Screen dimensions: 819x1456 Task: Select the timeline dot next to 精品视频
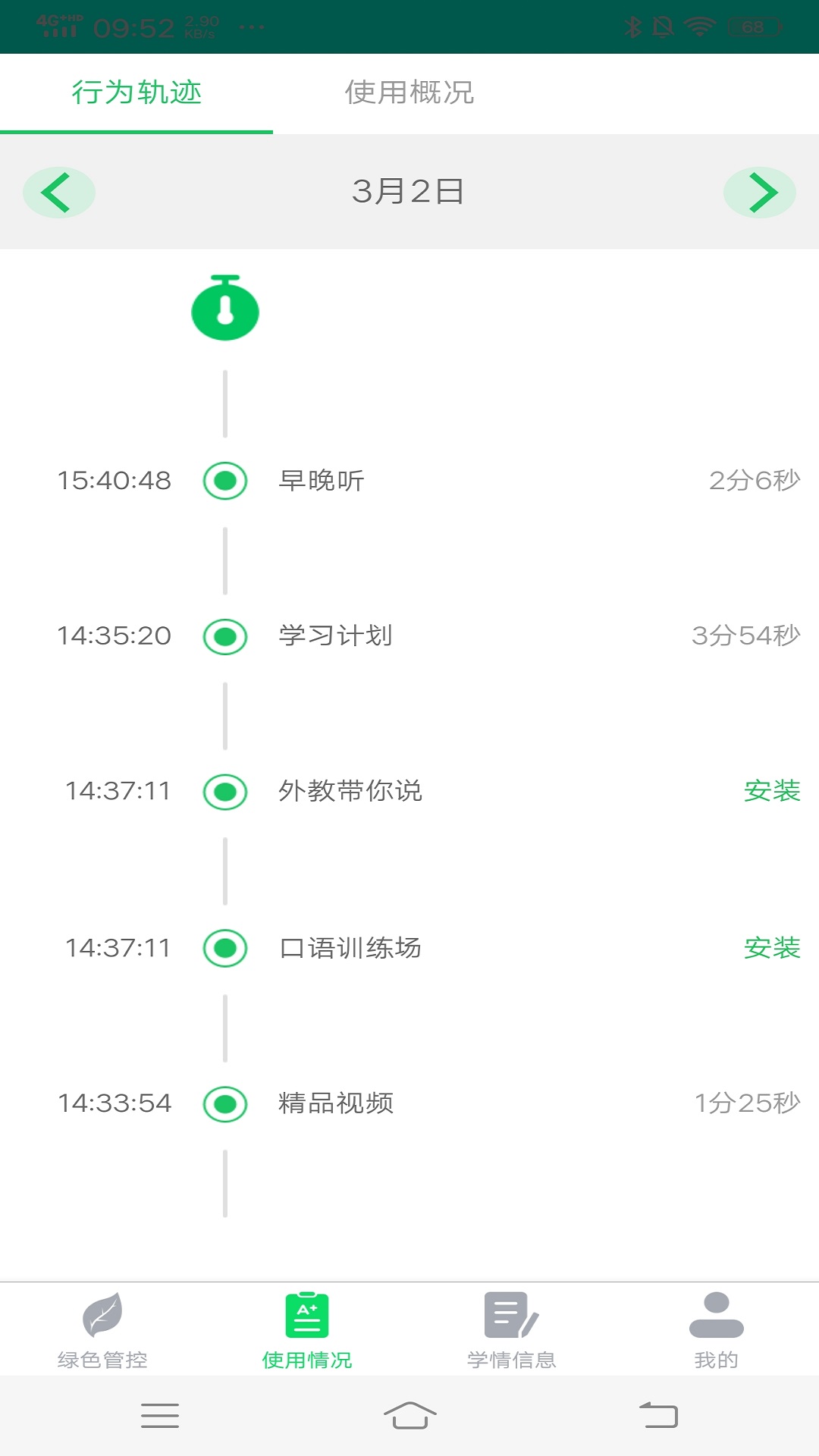click(x=224, y=1104)
